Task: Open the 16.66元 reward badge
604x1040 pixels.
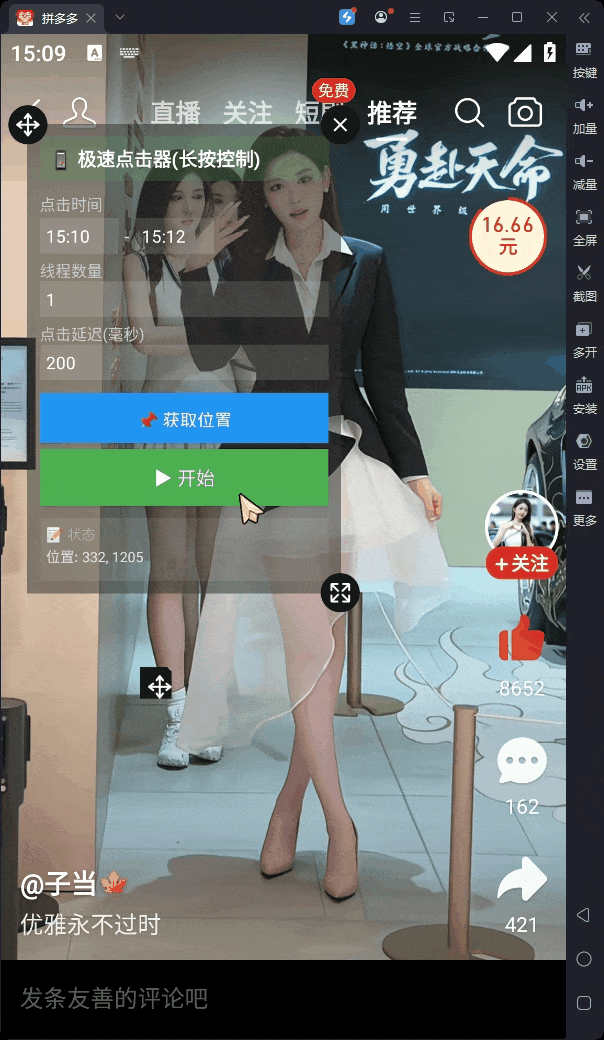Action: [x=508, y=236]
